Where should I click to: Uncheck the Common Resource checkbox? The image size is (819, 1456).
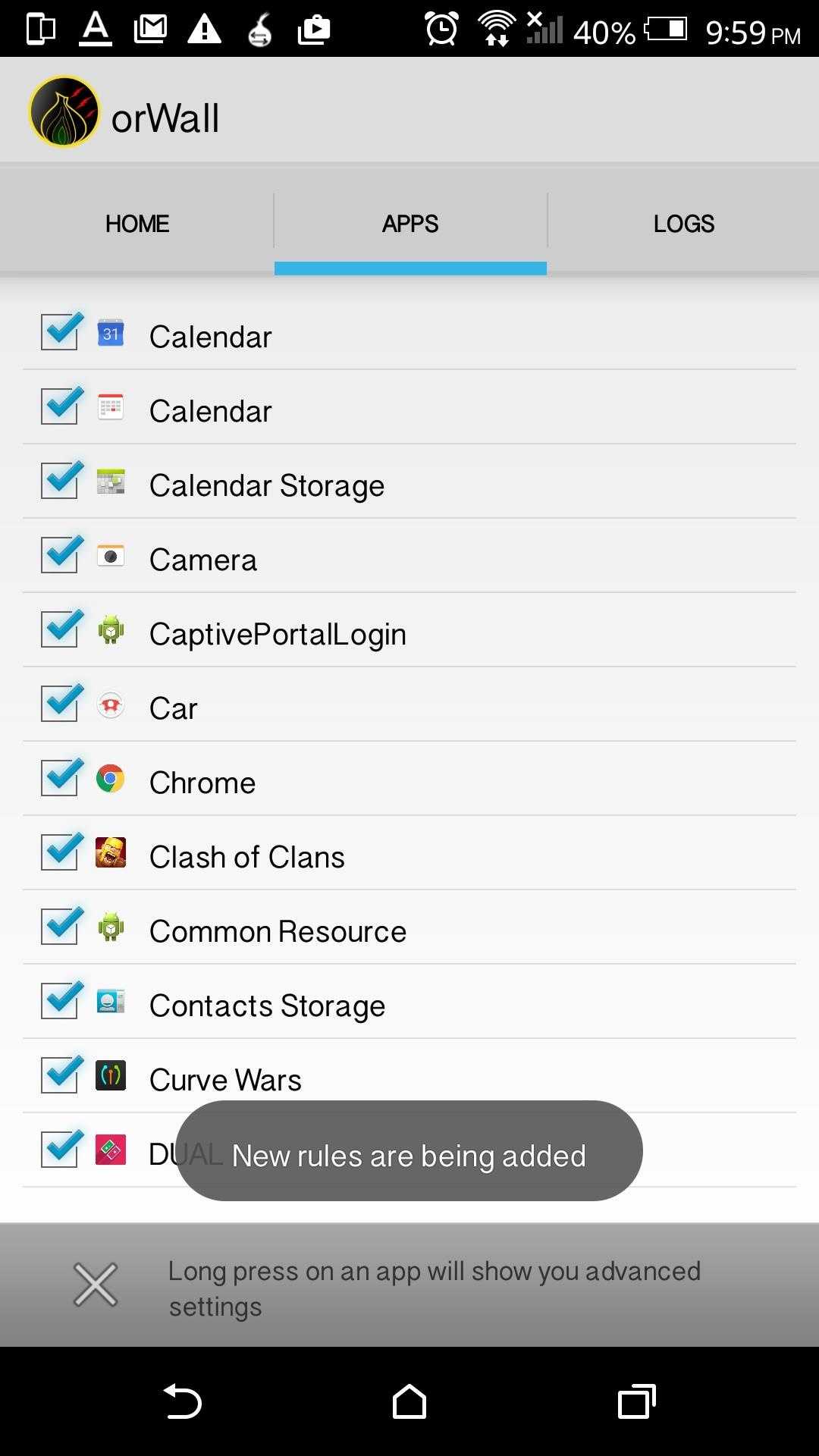point(60,928)
